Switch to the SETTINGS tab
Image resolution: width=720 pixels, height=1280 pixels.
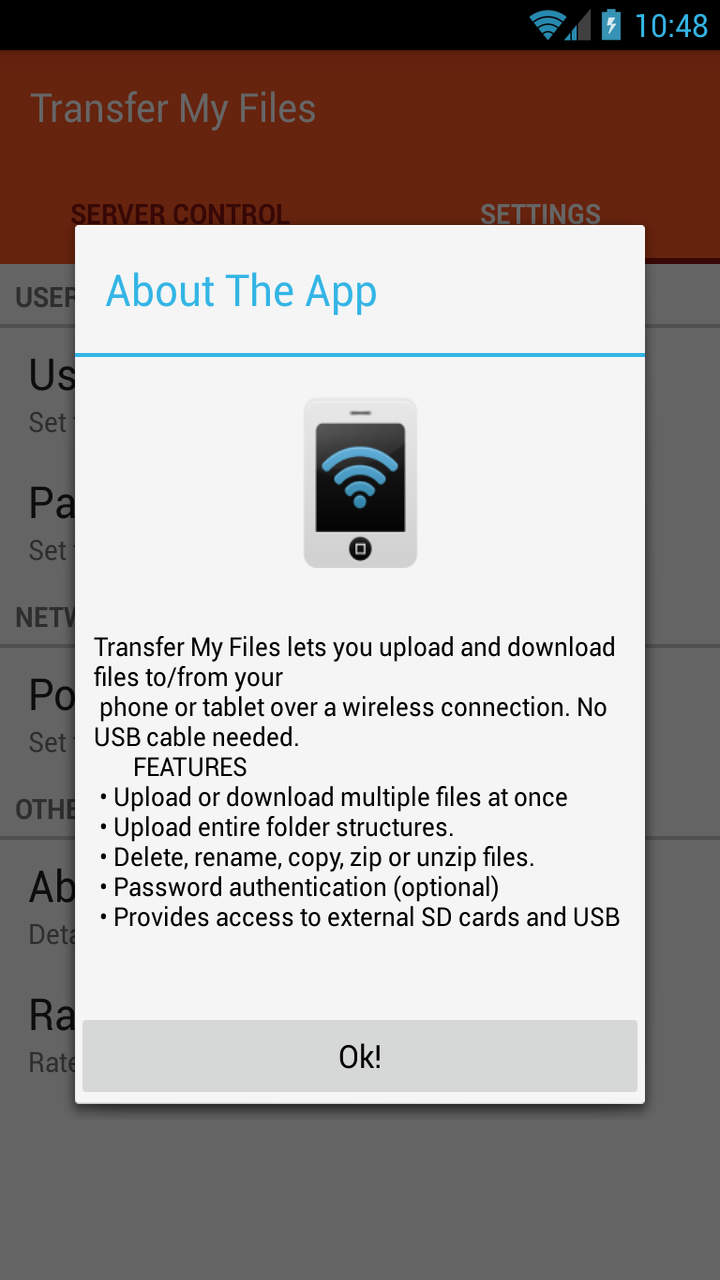point(540,214)
